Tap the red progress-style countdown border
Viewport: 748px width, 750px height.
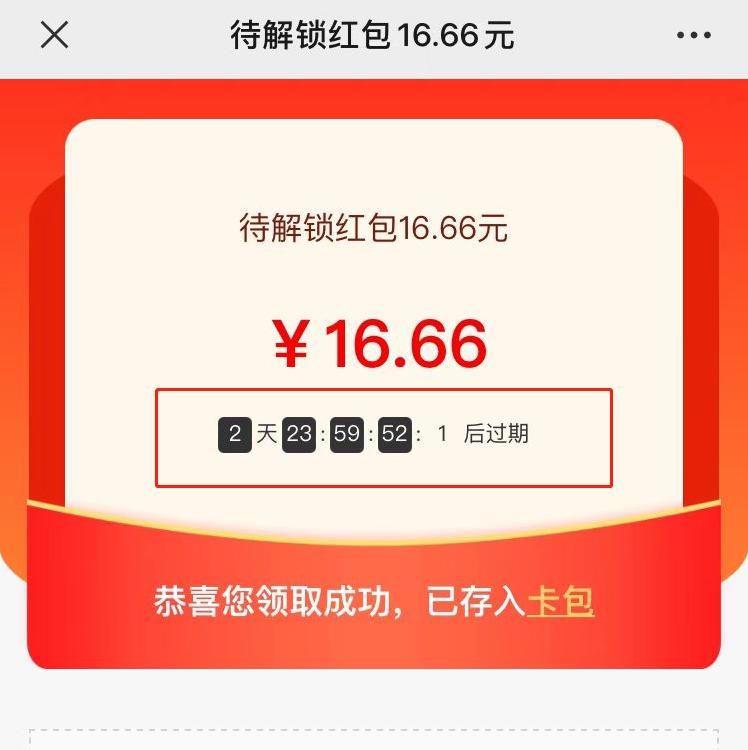point(383,391)
